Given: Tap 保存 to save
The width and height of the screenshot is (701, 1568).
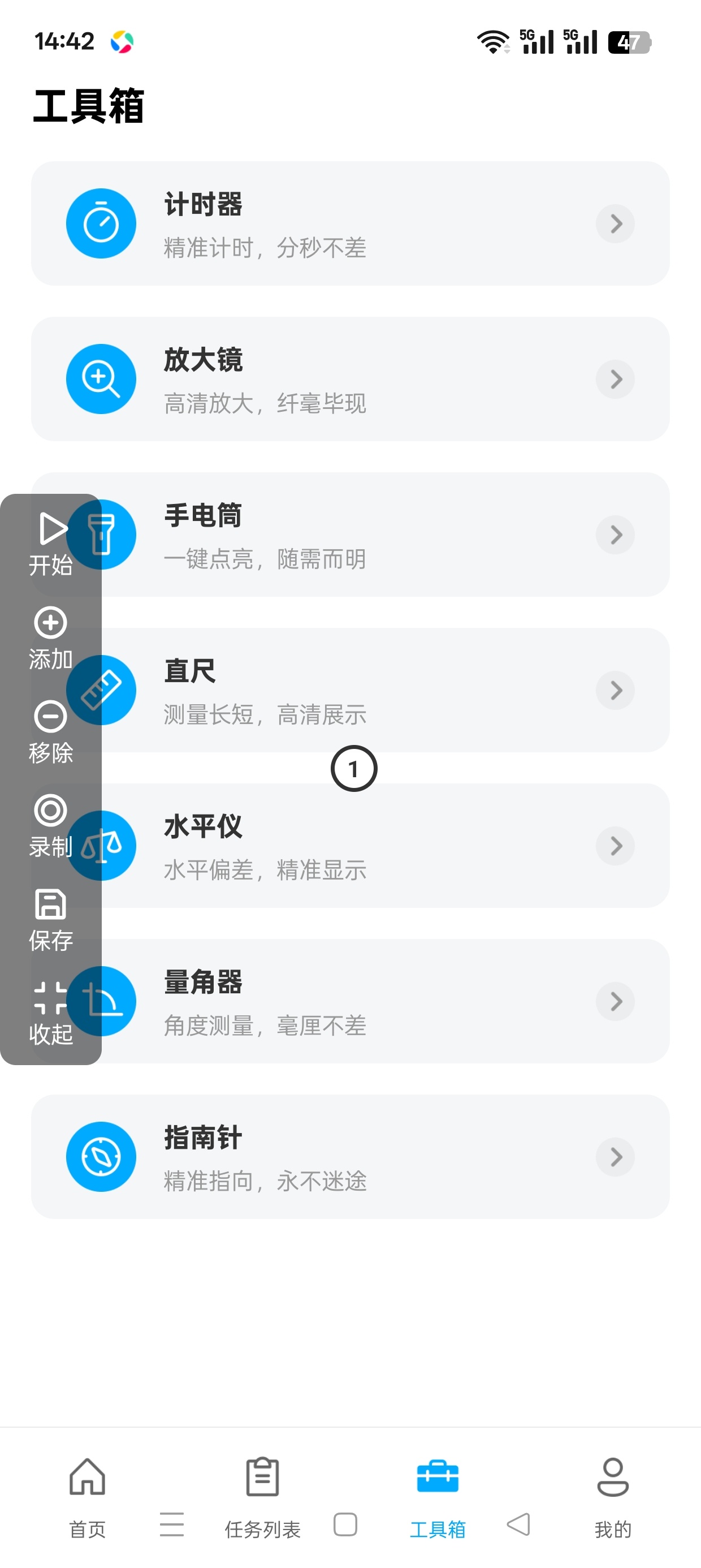Looking at the screenshot, I should click(50, 919).
